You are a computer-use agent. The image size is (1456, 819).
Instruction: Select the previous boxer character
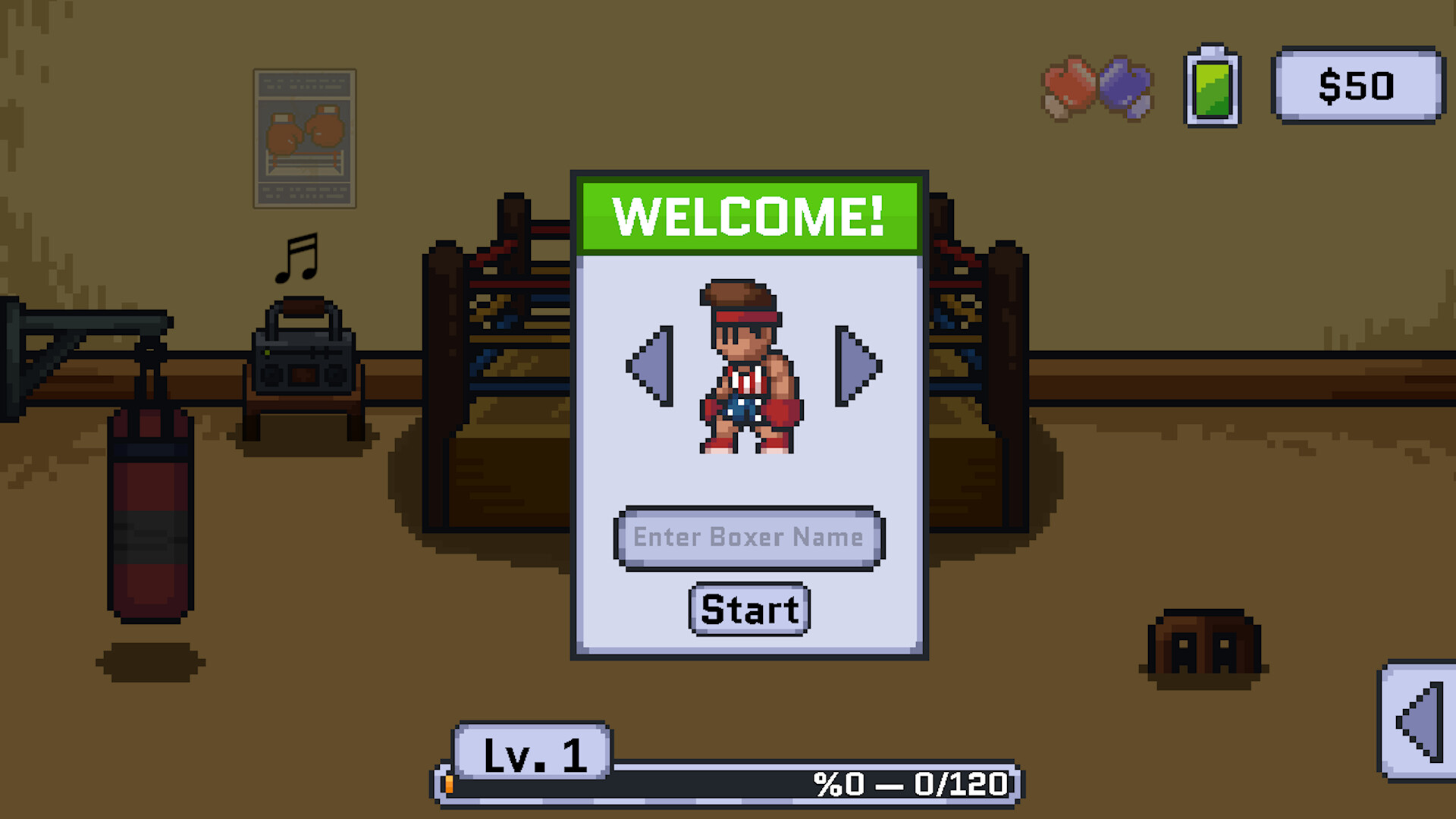click(x=651, y=366)
